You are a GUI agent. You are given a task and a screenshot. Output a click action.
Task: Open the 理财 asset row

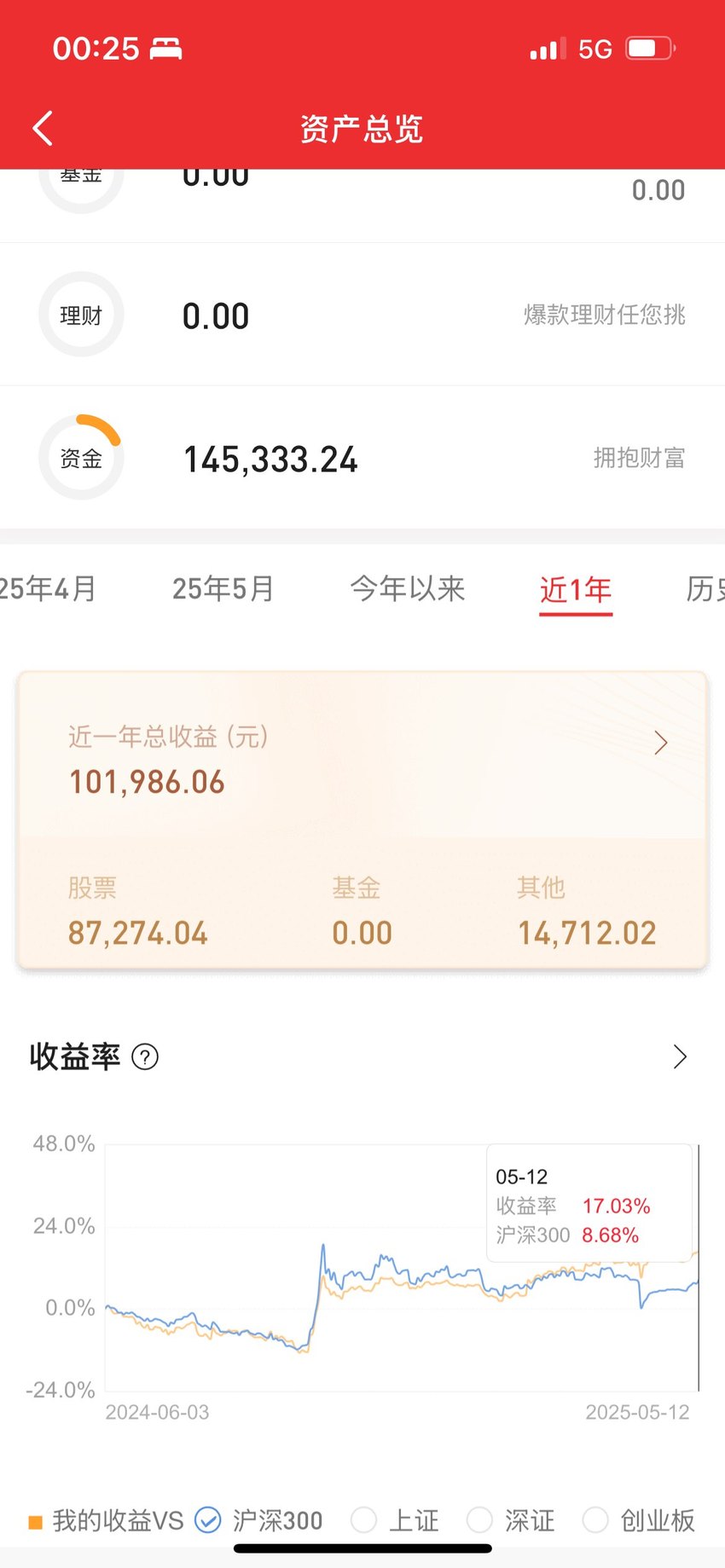tap(362, 315)
